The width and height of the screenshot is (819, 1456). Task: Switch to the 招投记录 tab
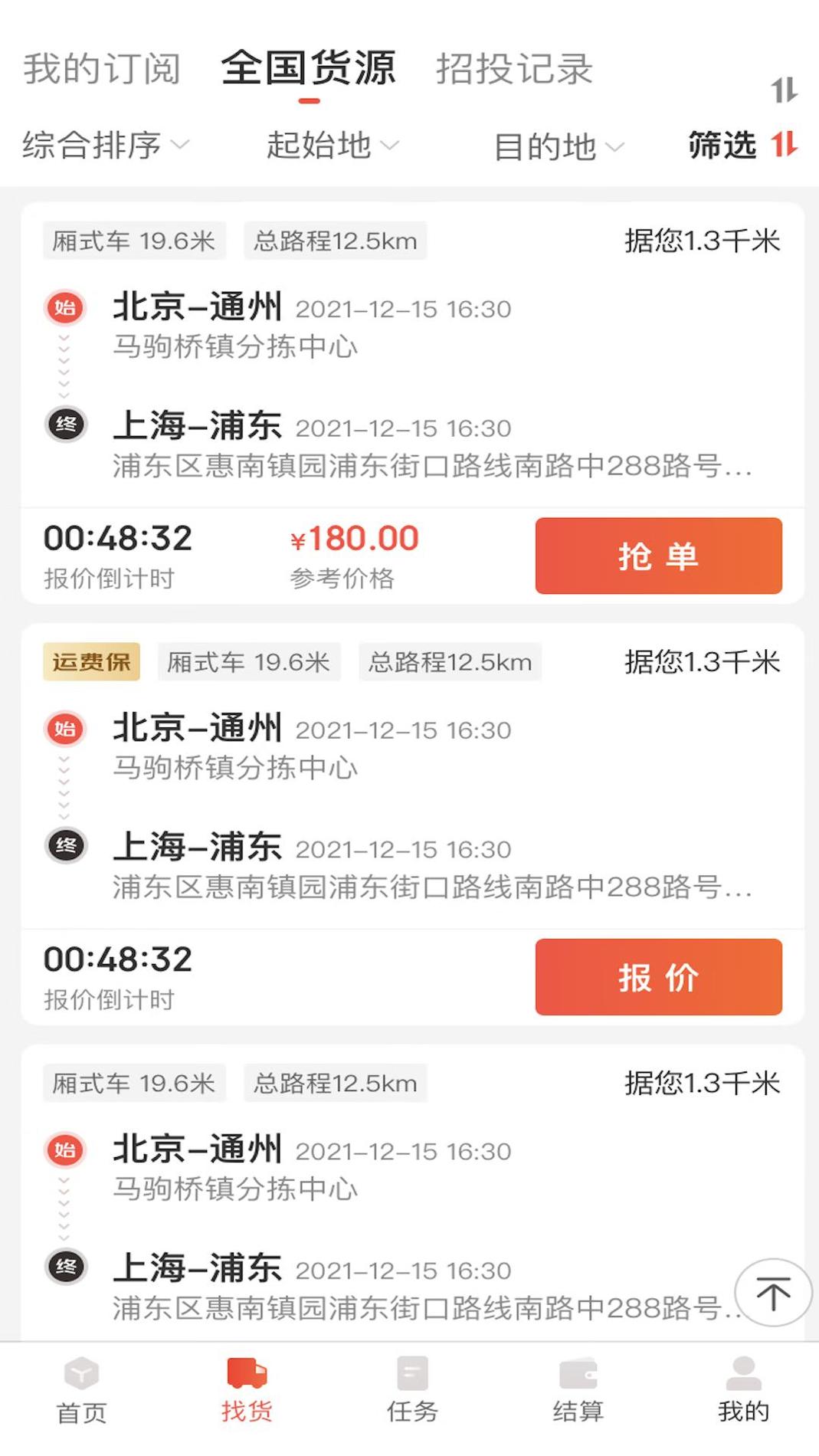coord(515,69)
